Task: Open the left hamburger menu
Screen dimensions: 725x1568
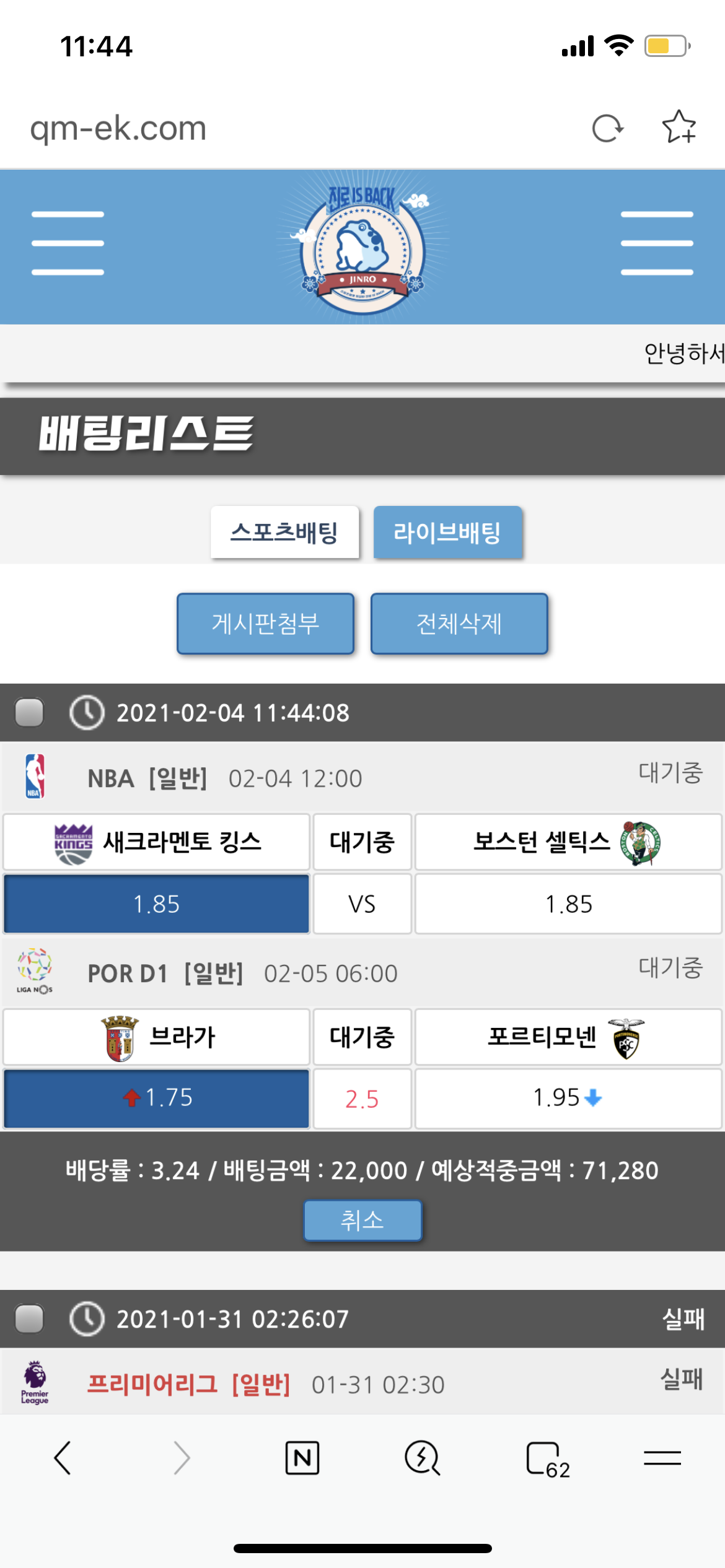Action: 68,243
